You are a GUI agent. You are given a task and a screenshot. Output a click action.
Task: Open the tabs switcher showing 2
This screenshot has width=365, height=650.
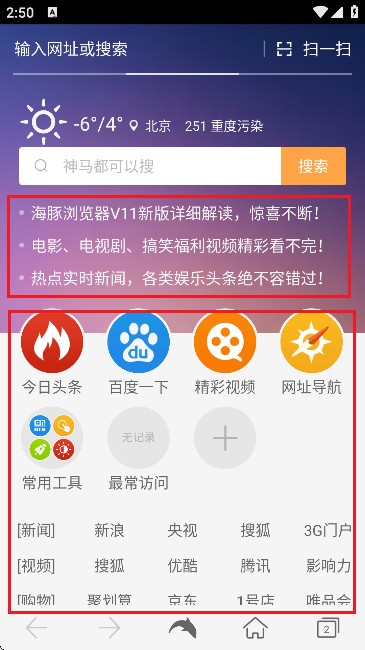pyautogui.click(x=328, y=629)
